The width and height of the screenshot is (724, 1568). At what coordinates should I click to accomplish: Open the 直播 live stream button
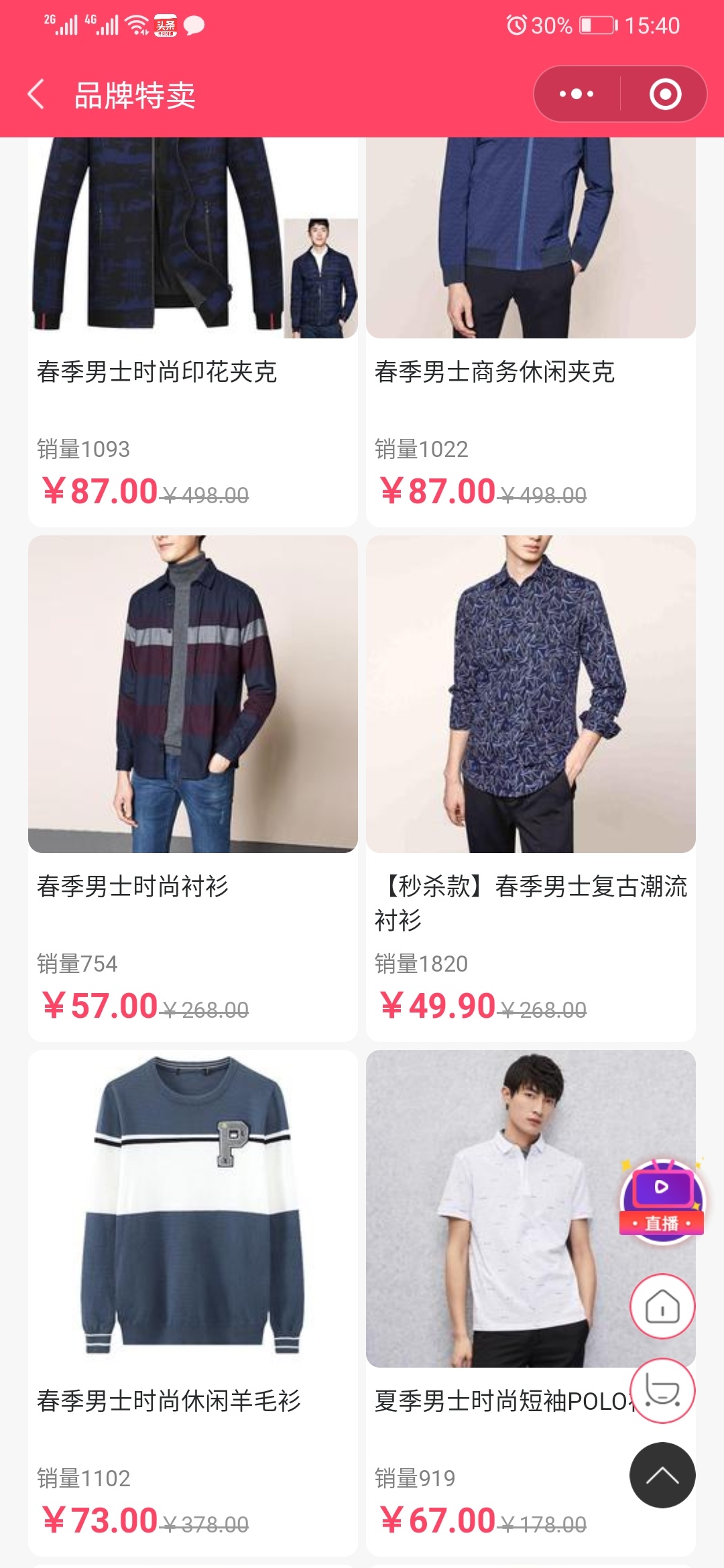pos(662,1201)
